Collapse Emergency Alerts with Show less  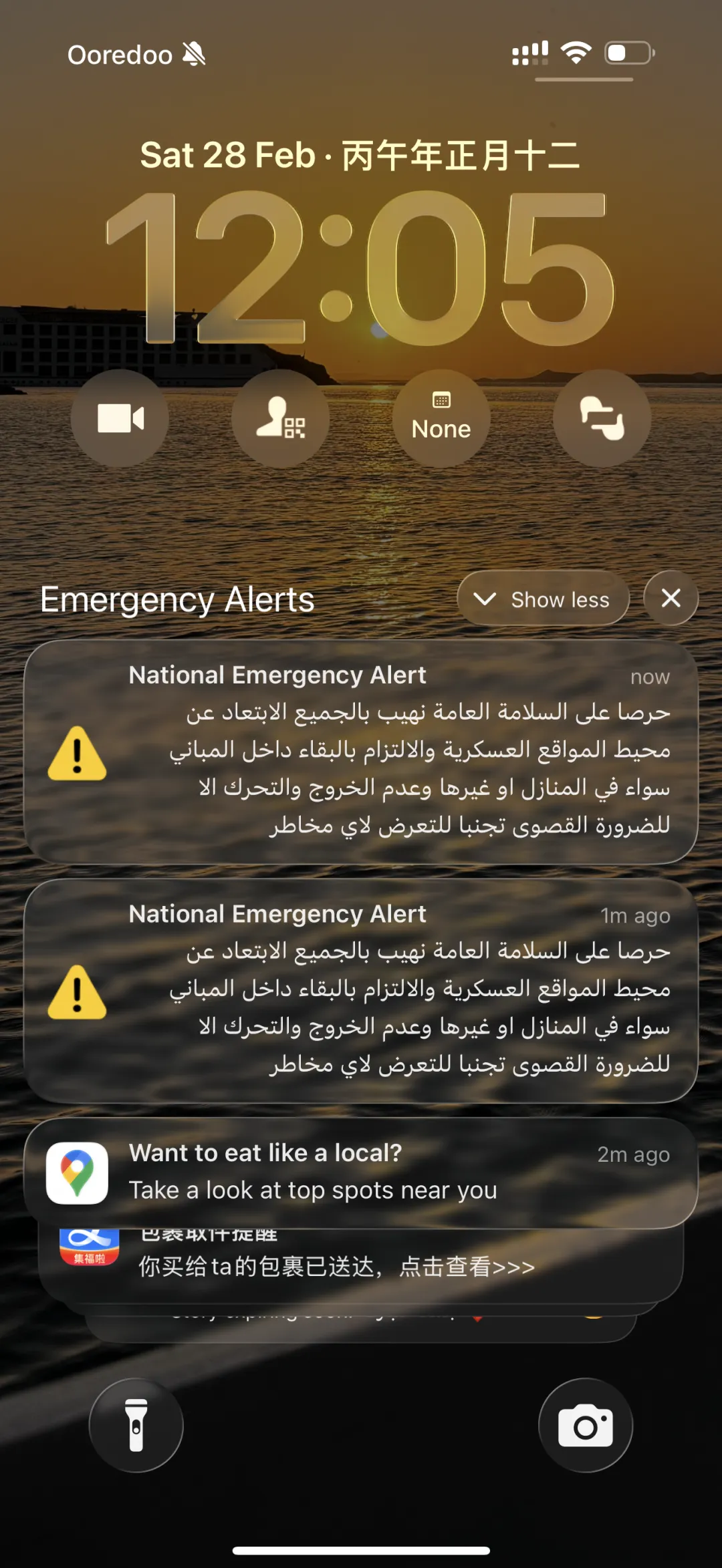pos(543,599)
